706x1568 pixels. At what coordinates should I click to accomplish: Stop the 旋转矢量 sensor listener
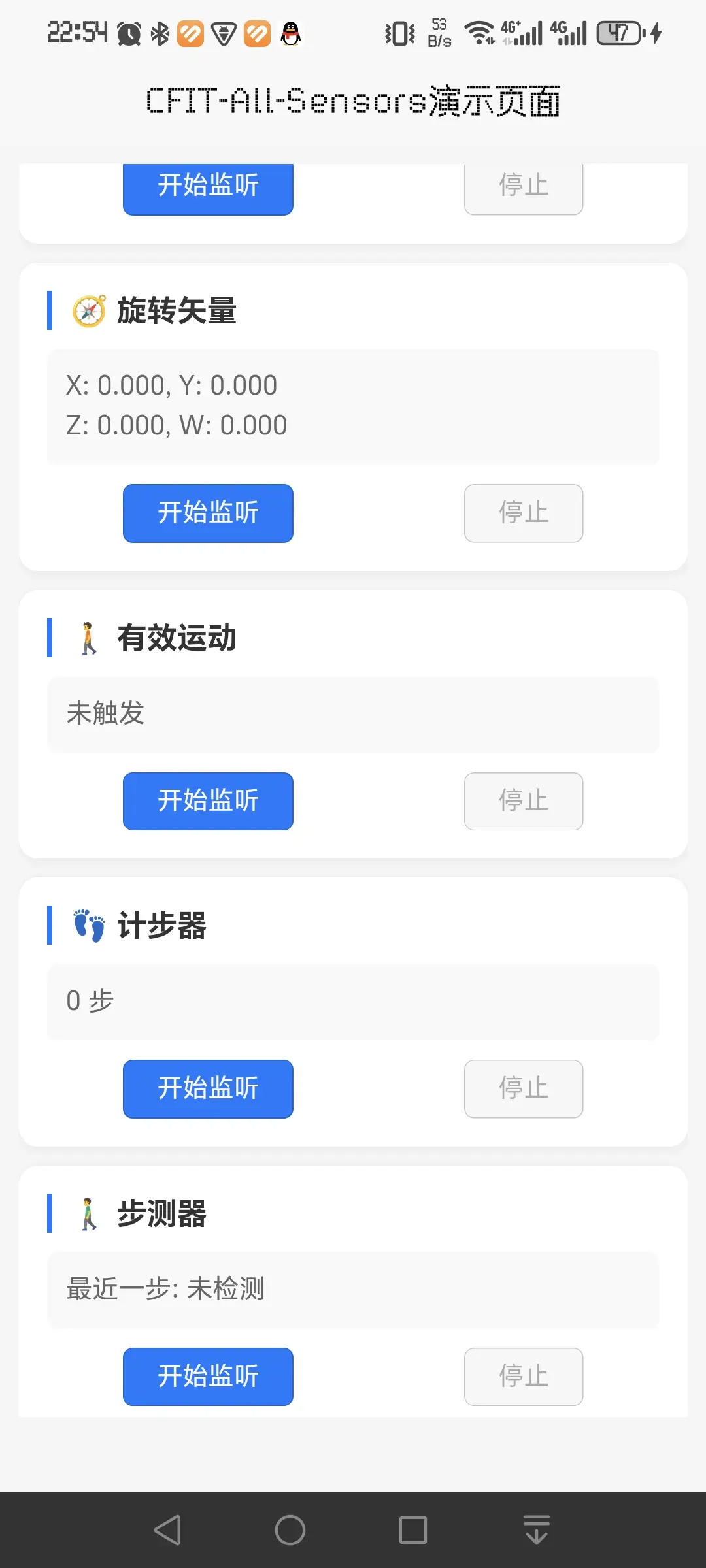pyautogui.click(x=523, y=513)
